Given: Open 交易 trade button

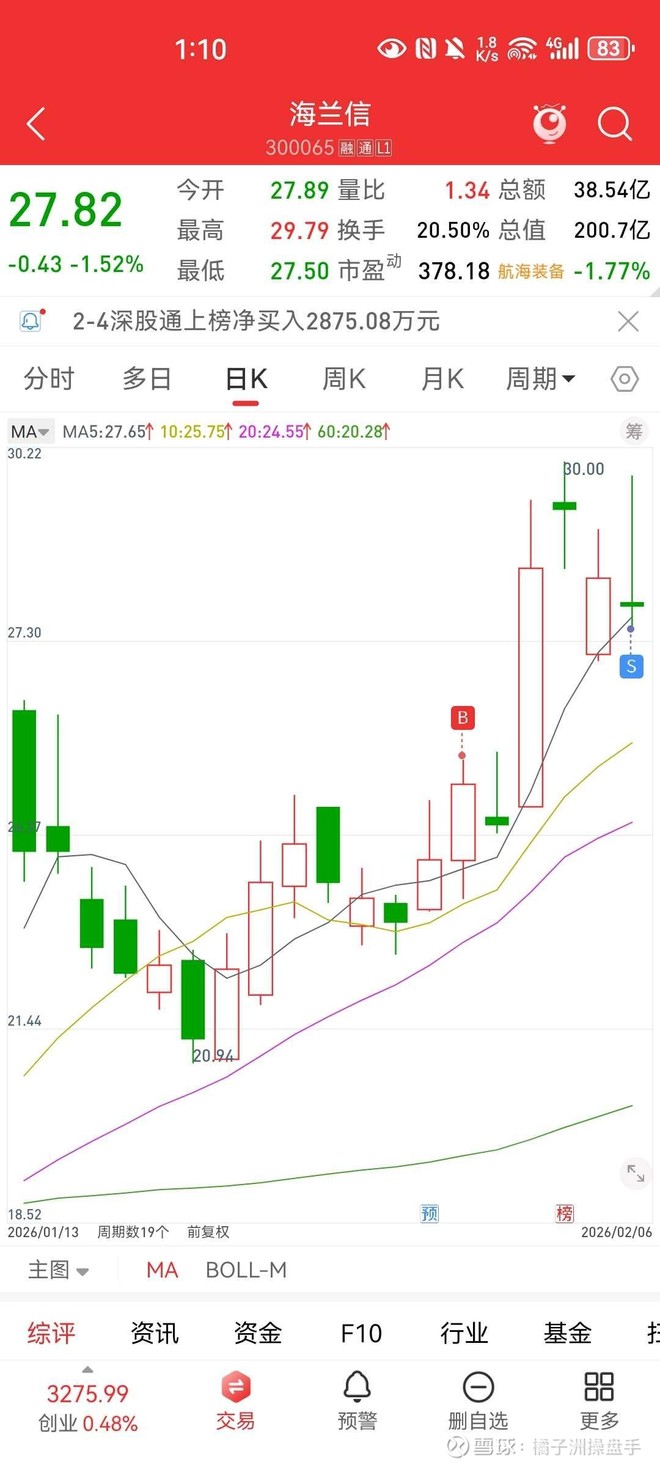Looking at the screenshot, I should 236,1401.
